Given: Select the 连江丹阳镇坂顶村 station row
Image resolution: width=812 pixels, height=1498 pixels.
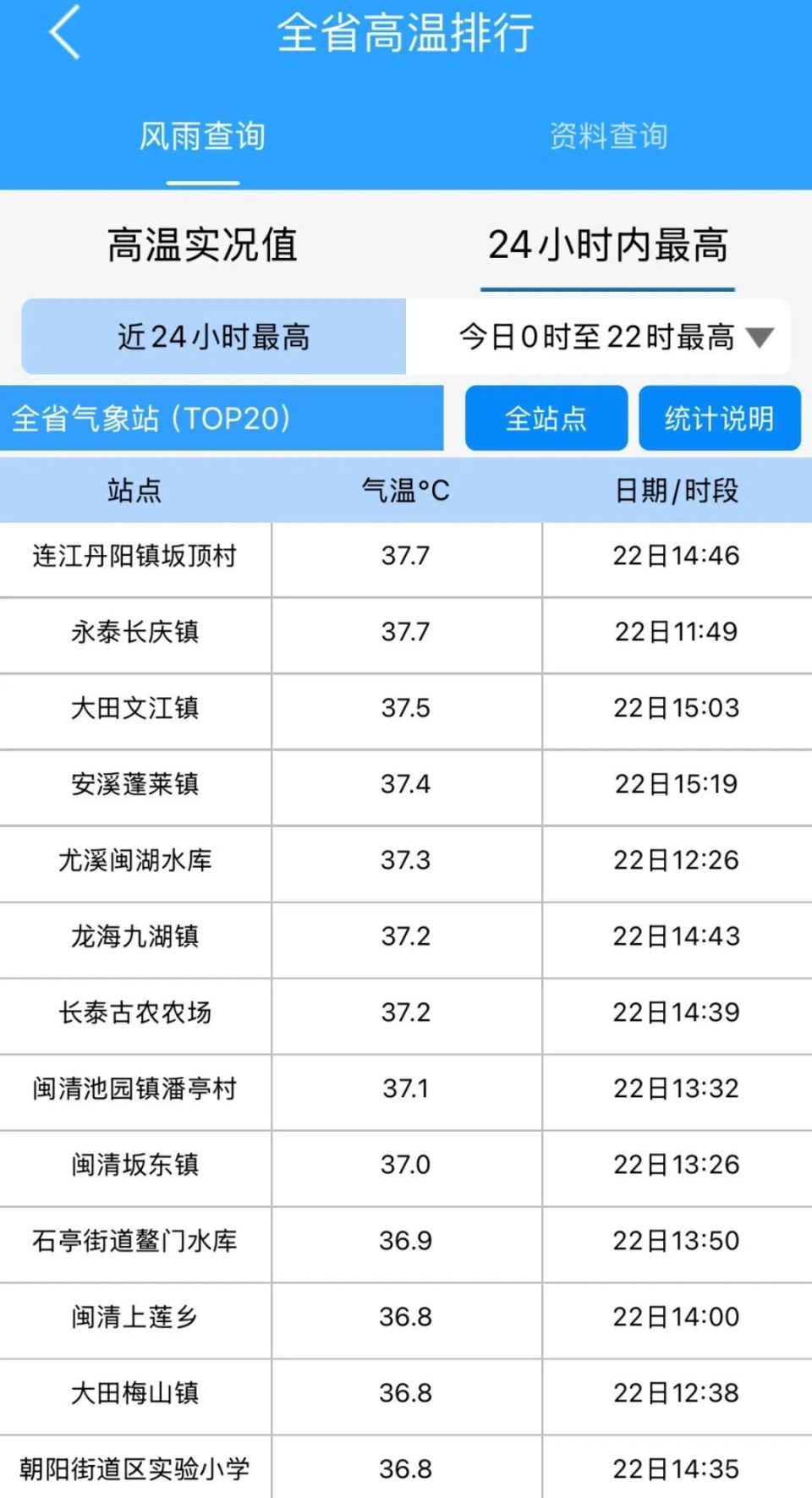Looking at the screenshot, I should tap(135, 557).
